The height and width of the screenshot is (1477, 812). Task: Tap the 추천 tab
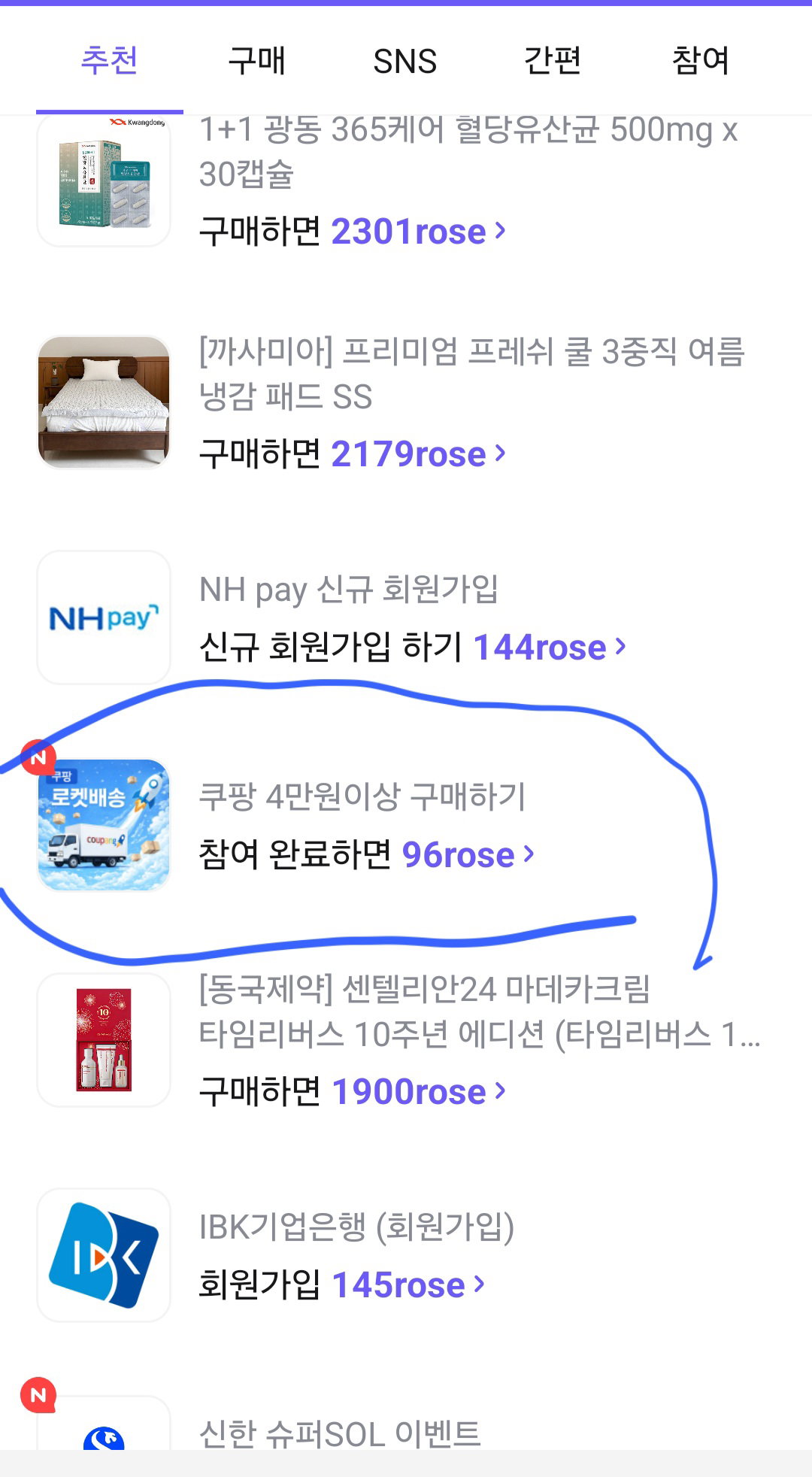pos(109,60)
